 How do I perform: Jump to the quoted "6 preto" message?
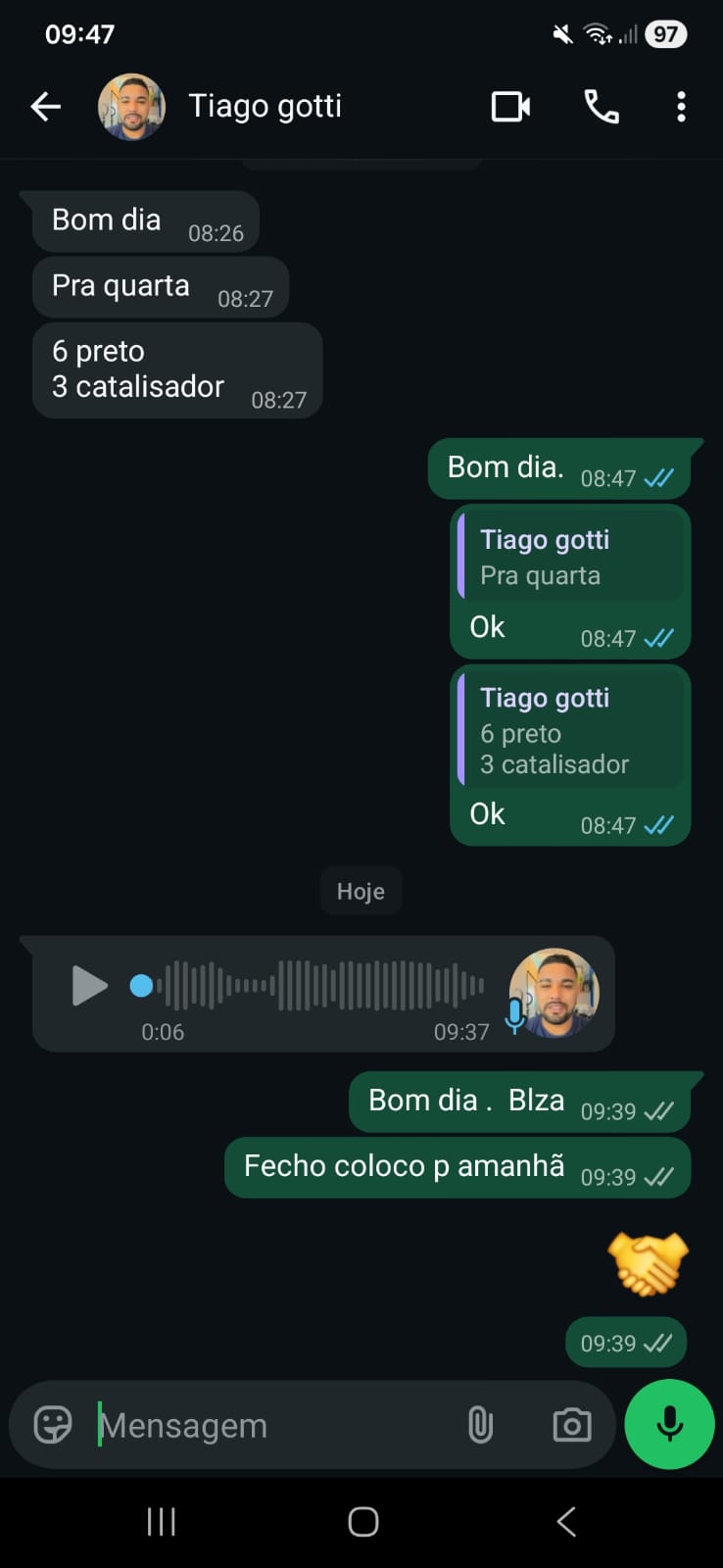point(570,732)
